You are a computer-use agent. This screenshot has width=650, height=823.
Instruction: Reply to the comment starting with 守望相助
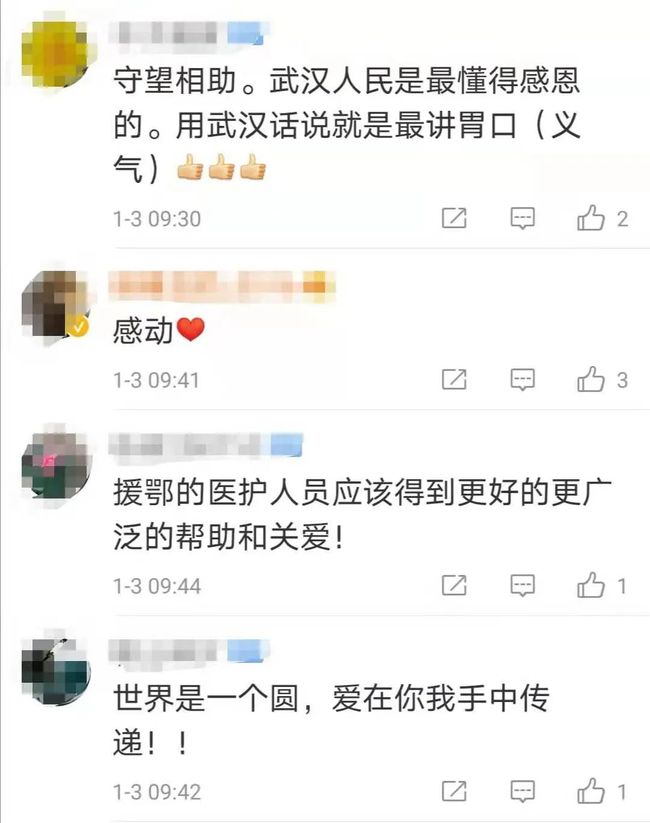click(523, 218)
